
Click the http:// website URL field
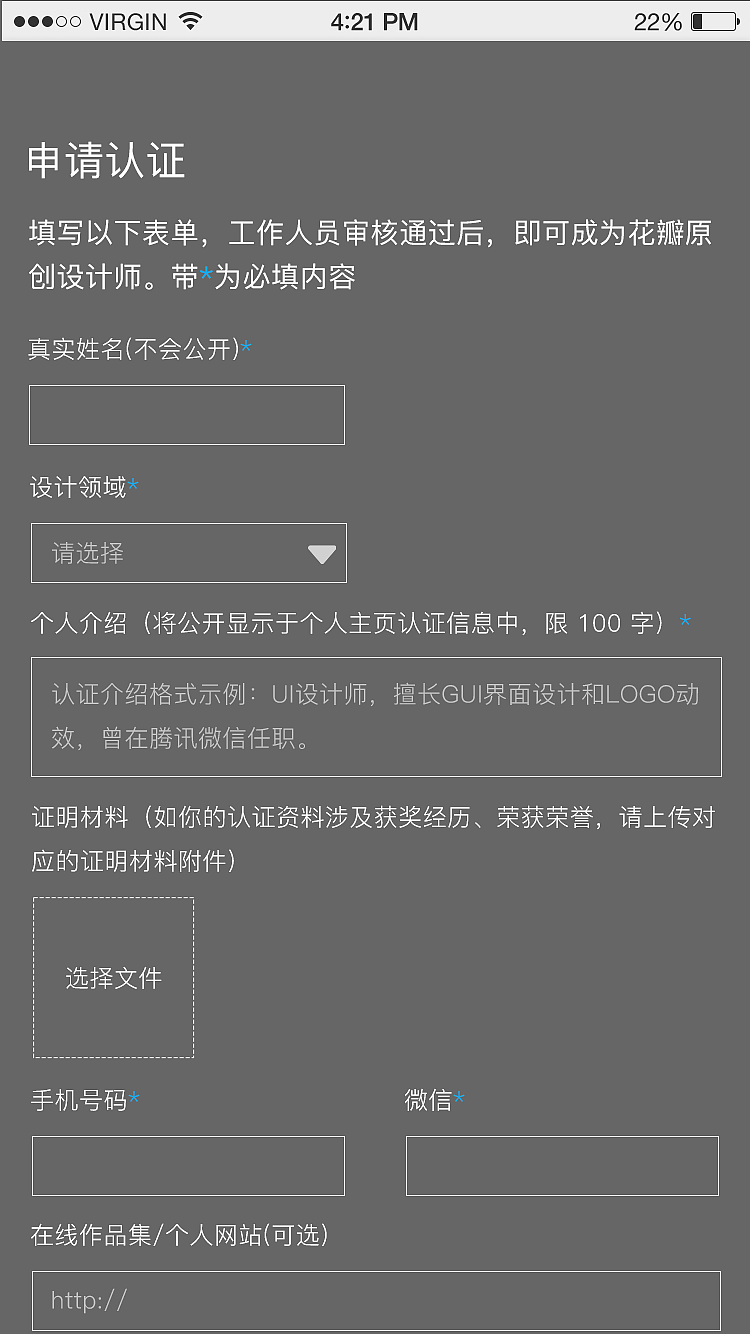(x=376, y=1300)
